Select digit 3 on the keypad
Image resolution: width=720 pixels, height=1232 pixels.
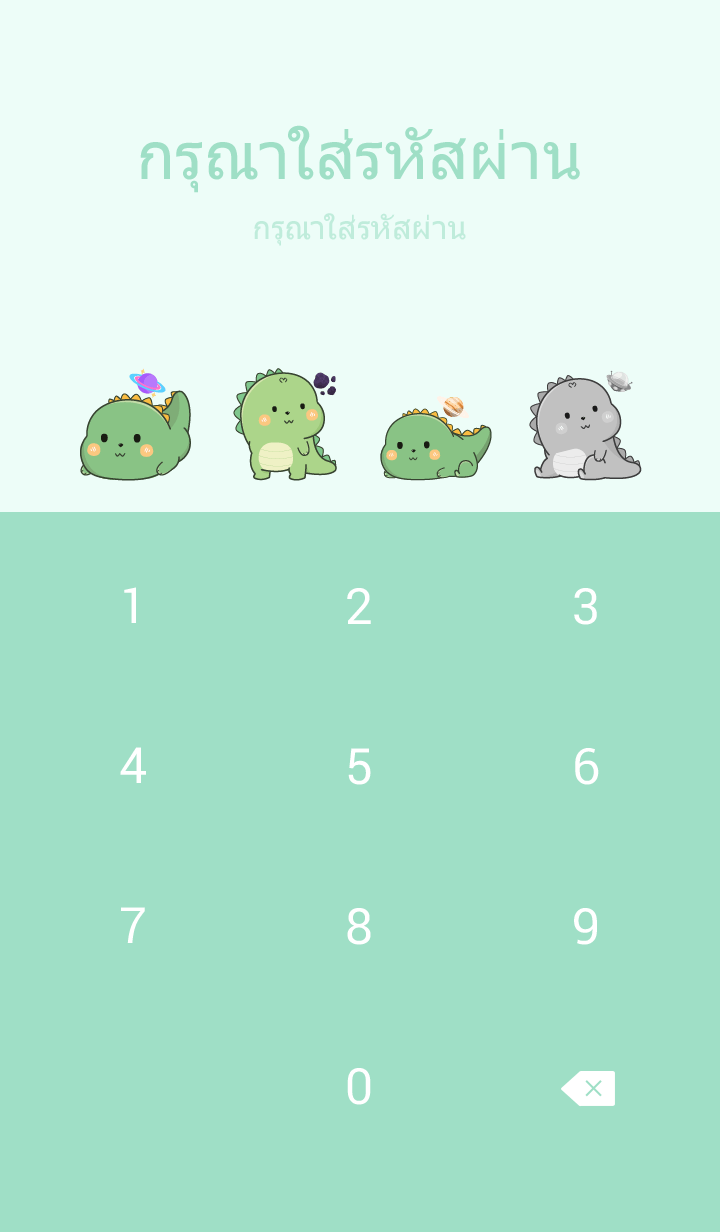586,607
